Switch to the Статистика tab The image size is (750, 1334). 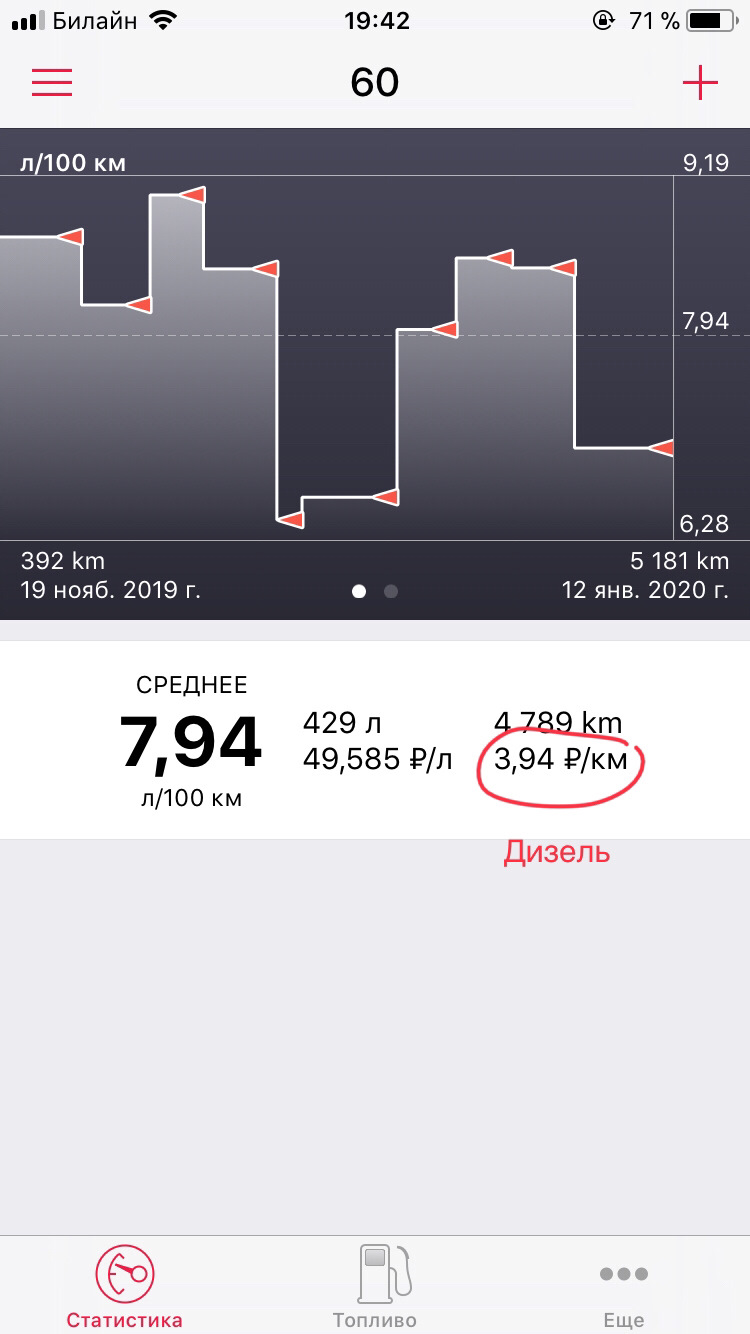[125, 1286]
